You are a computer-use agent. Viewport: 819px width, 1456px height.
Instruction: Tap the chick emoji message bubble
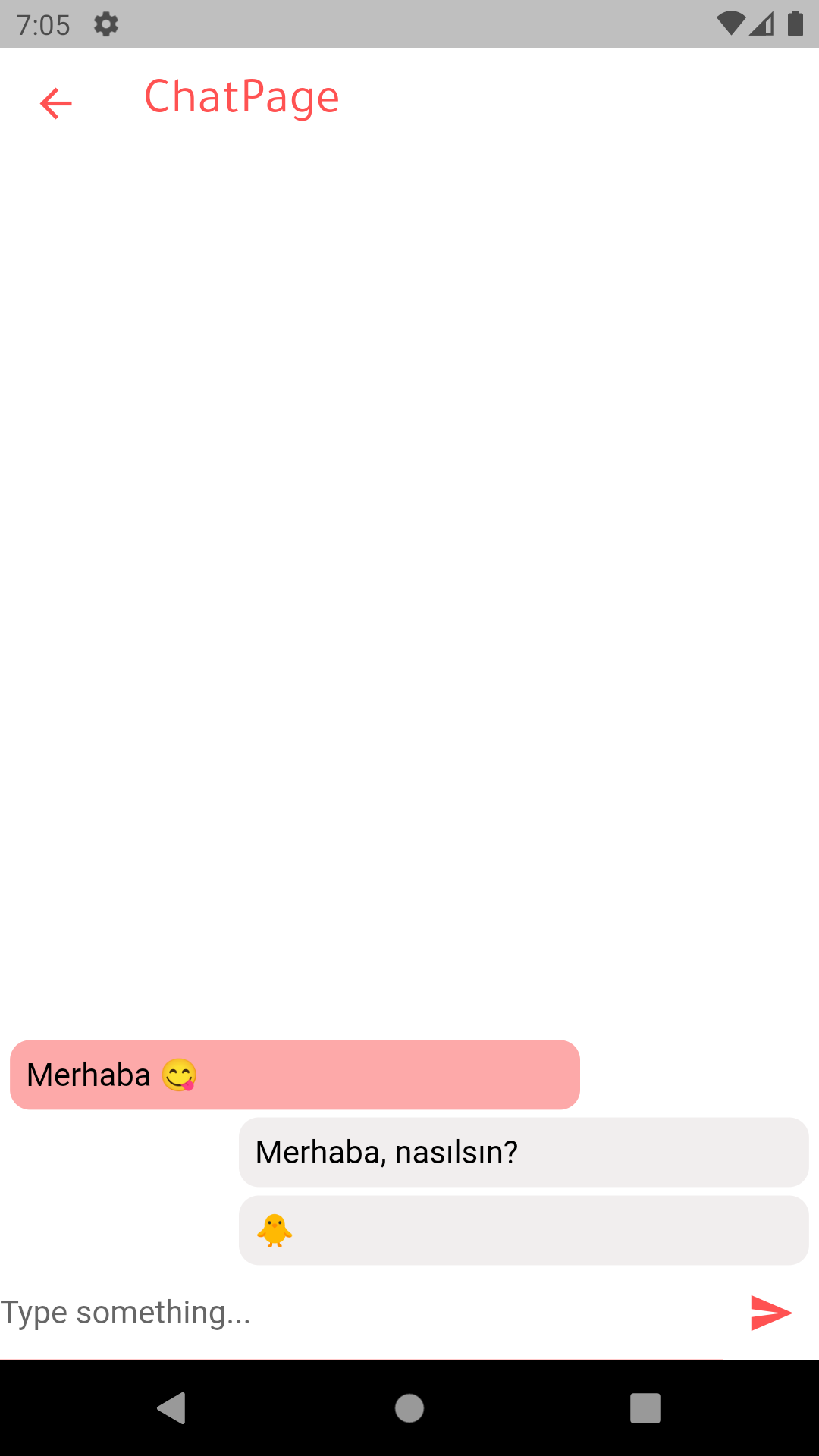522,1230
